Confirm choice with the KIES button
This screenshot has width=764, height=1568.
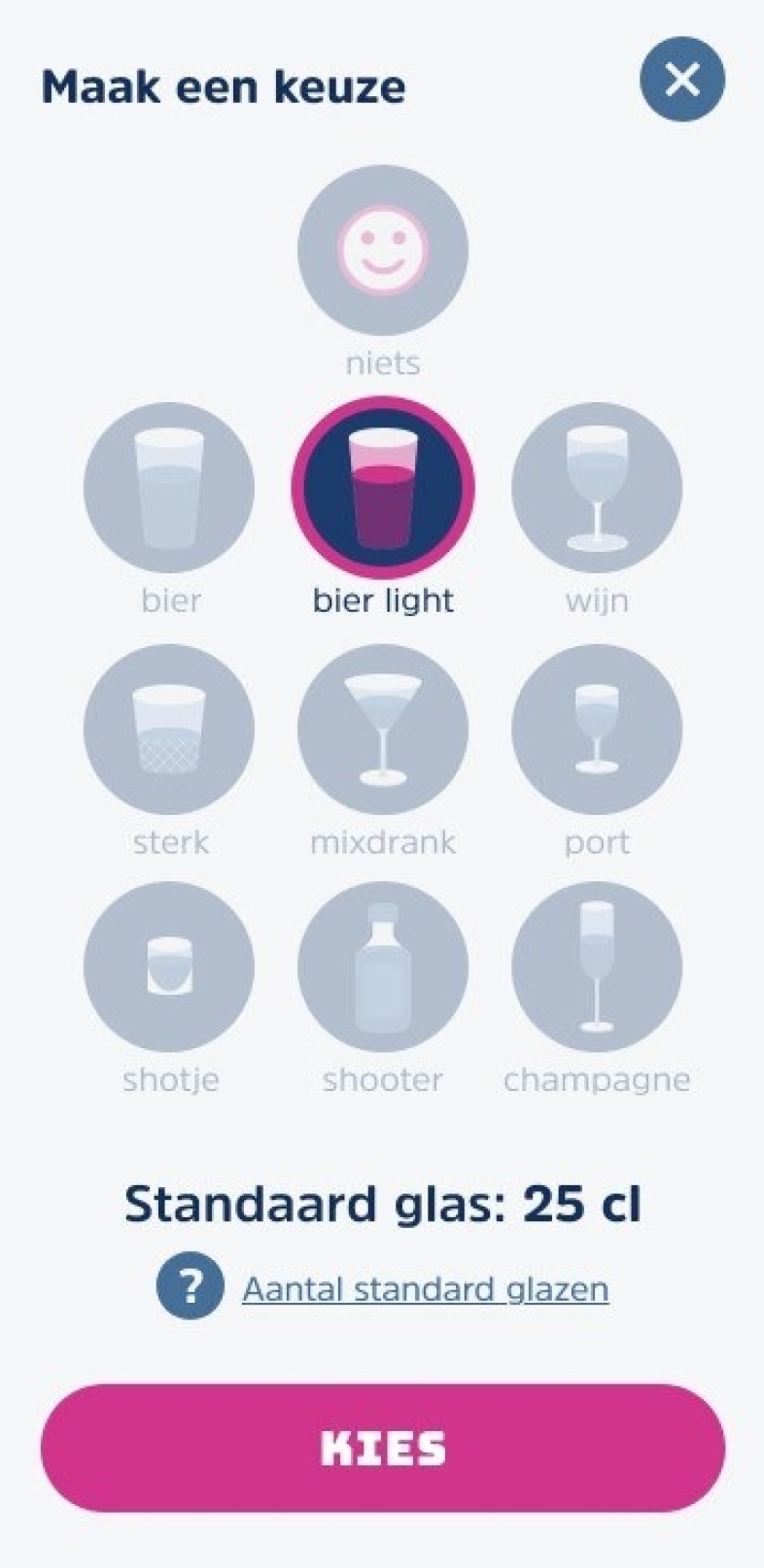383,1448
